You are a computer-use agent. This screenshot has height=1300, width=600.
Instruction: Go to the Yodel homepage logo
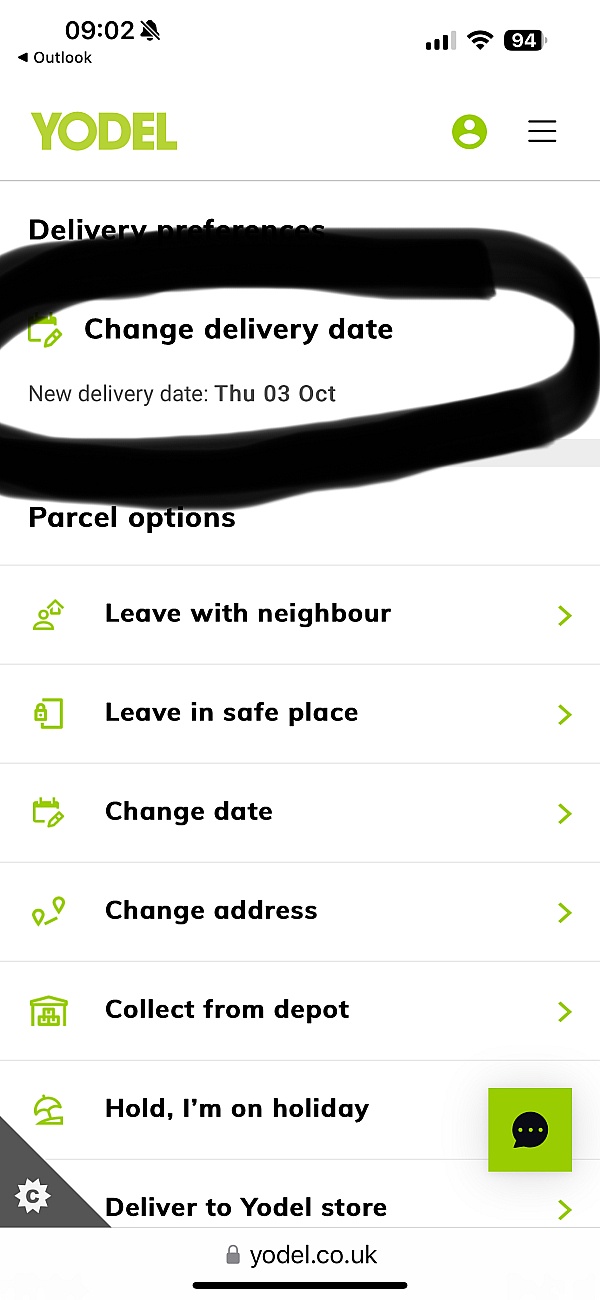click(x=104, y=131)
